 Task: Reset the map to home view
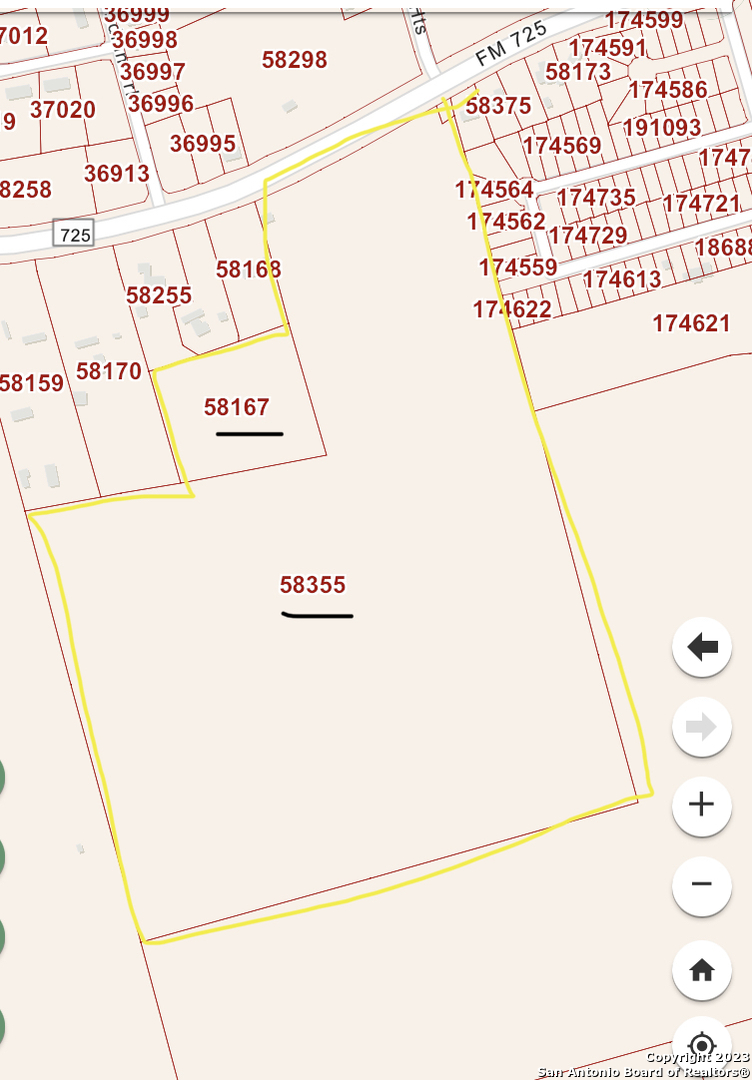tap(702, 969)
